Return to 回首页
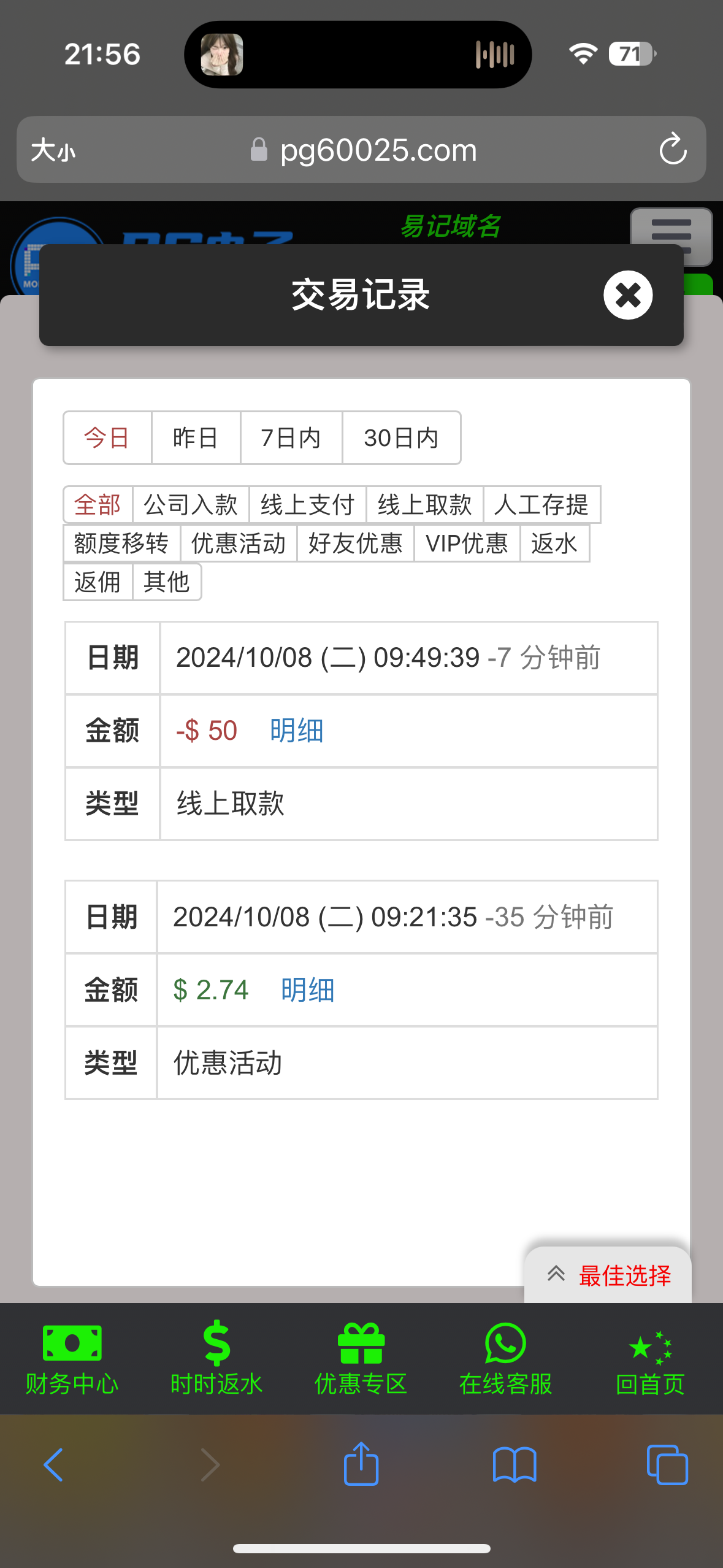This screenshot has height=1568, width=723. click(650, 1358)
